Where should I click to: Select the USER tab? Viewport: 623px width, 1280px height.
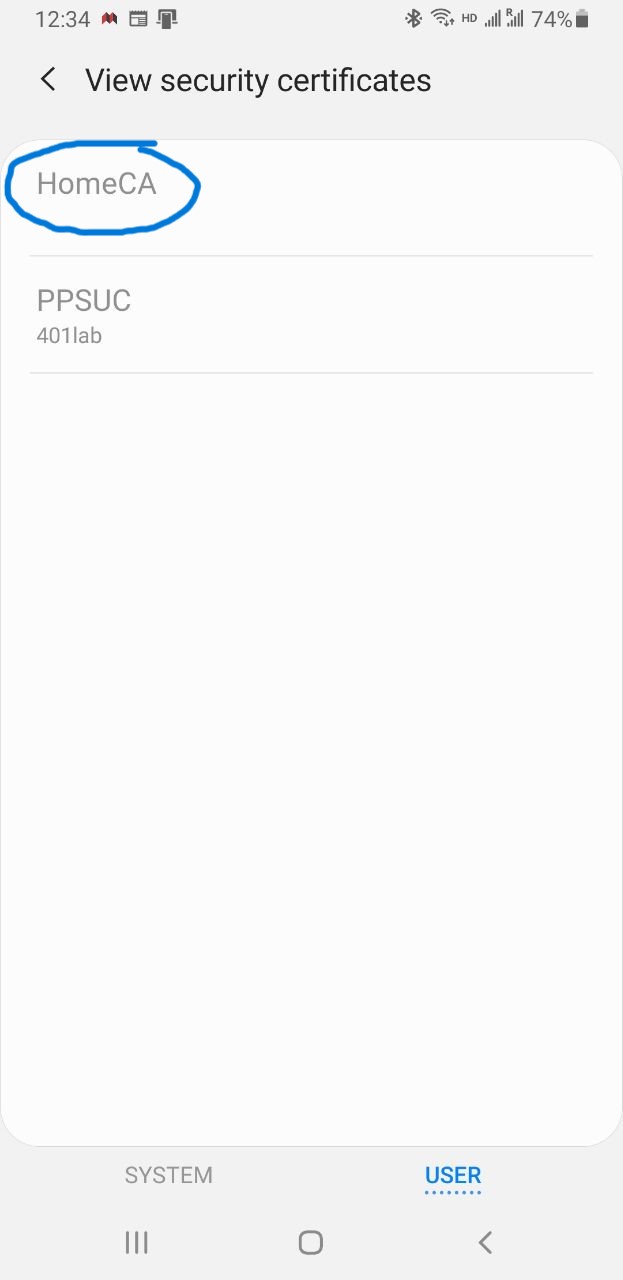tap(453, 1175)
